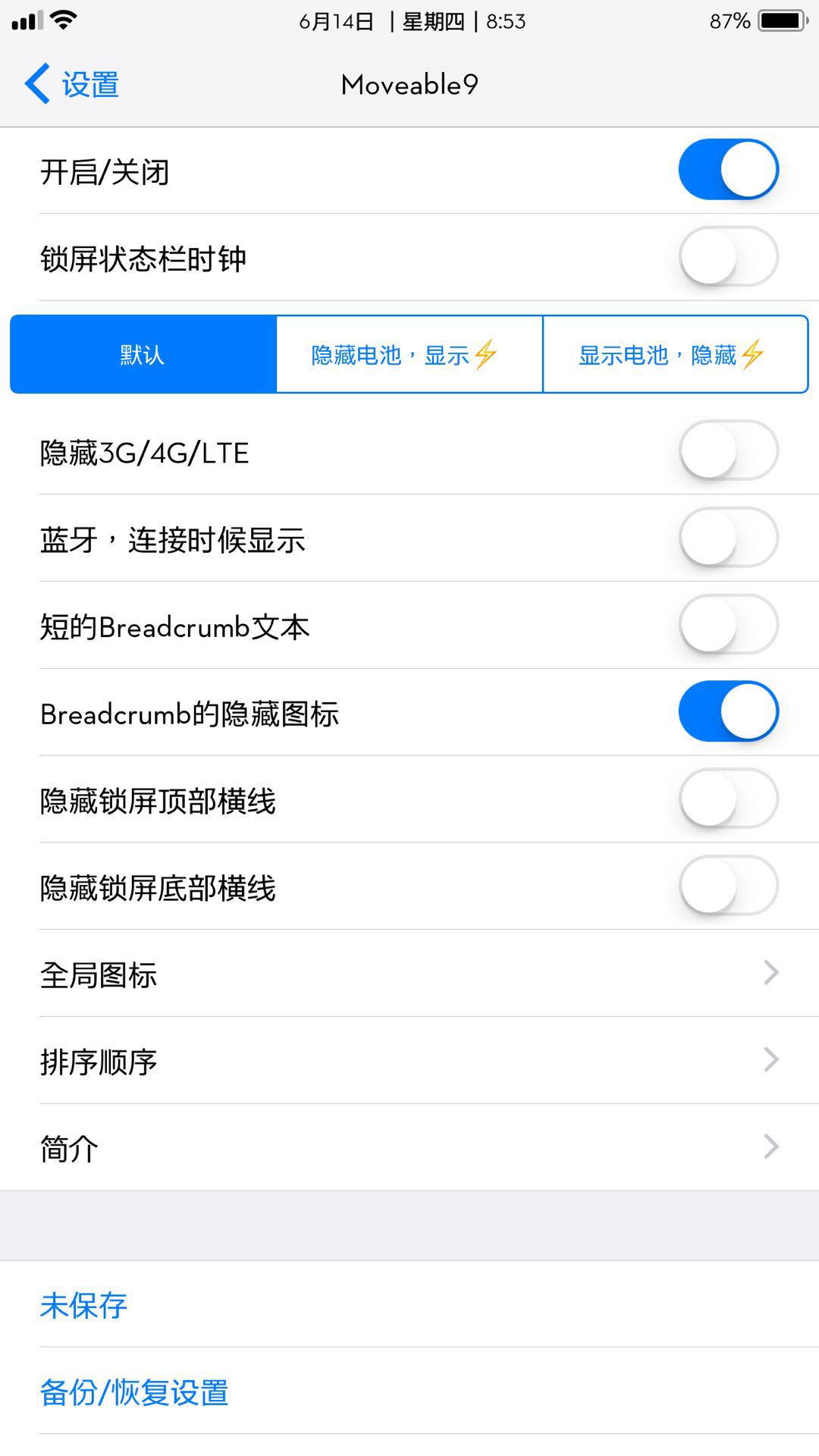Tap the lightning icon on 隐藏电池 segment
Viewport: 819px width, 1456px height.
point(485,354)
